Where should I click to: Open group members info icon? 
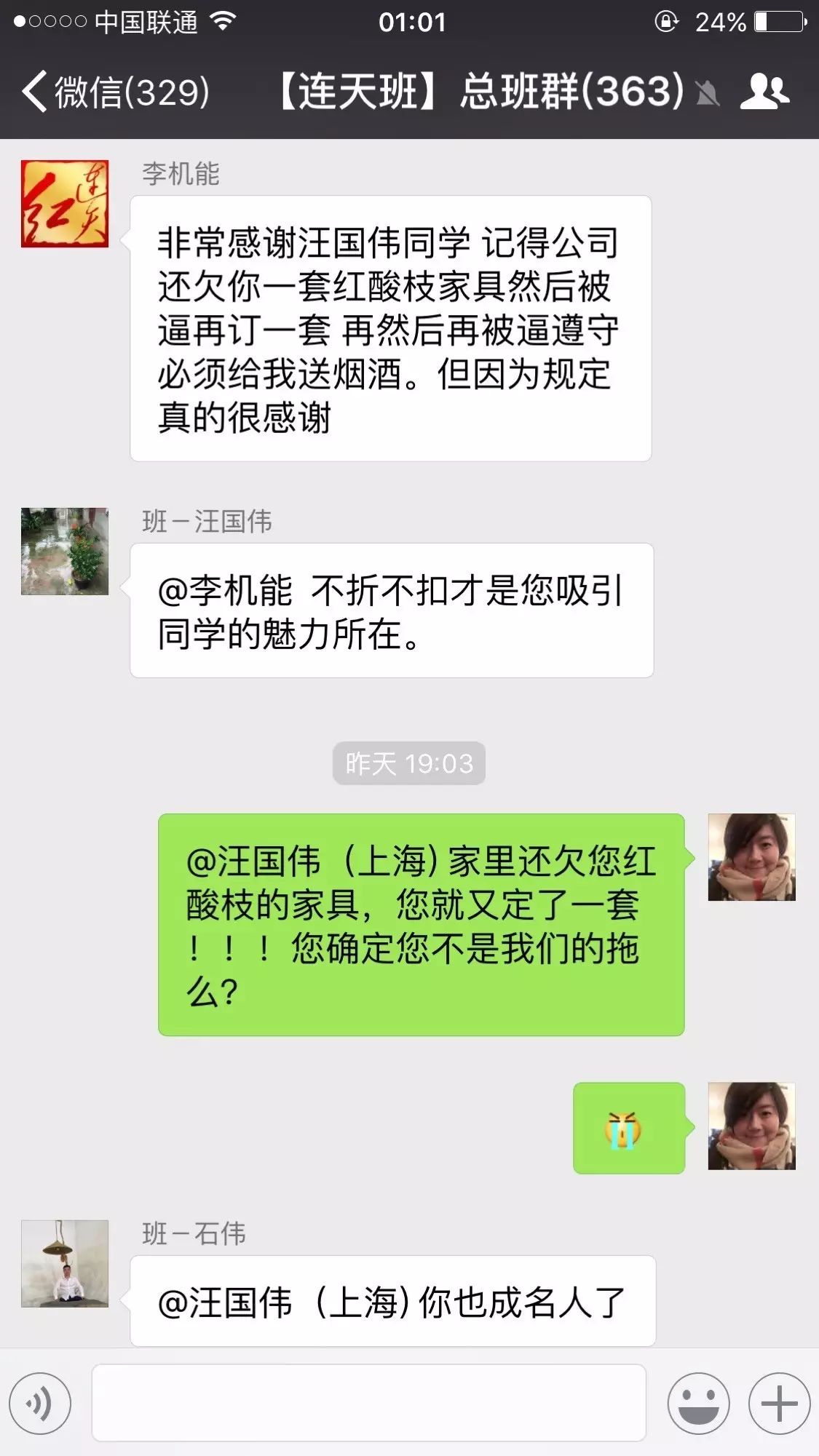tap(764, 92)
